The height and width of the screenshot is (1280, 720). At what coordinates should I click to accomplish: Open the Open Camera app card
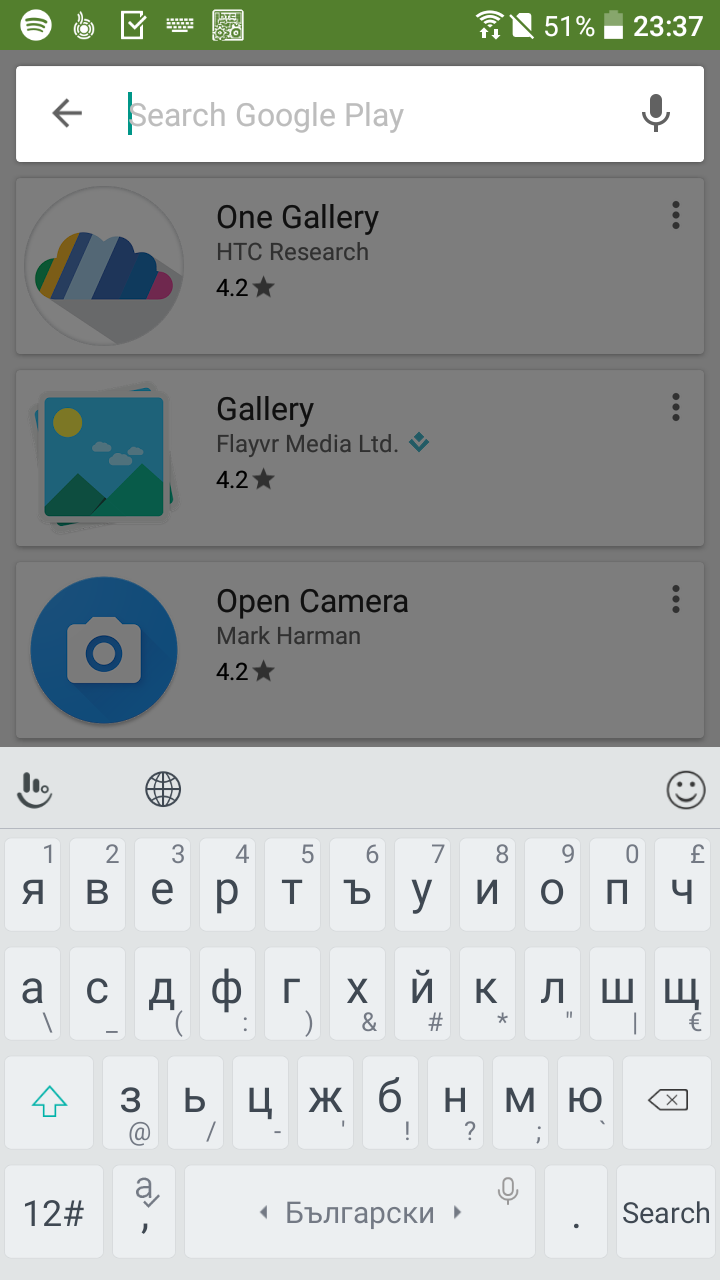coord(360,650)
